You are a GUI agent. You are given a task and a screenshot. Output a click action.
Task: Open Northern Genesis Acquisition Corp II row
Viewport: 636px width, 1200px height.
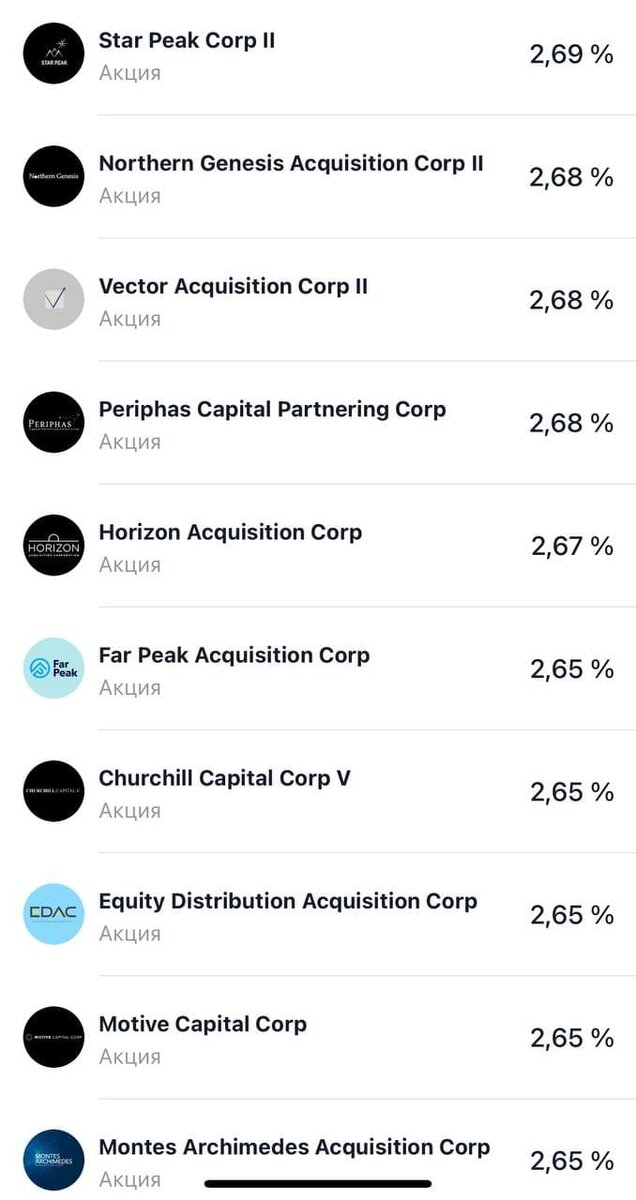click(x=318, y=177)
